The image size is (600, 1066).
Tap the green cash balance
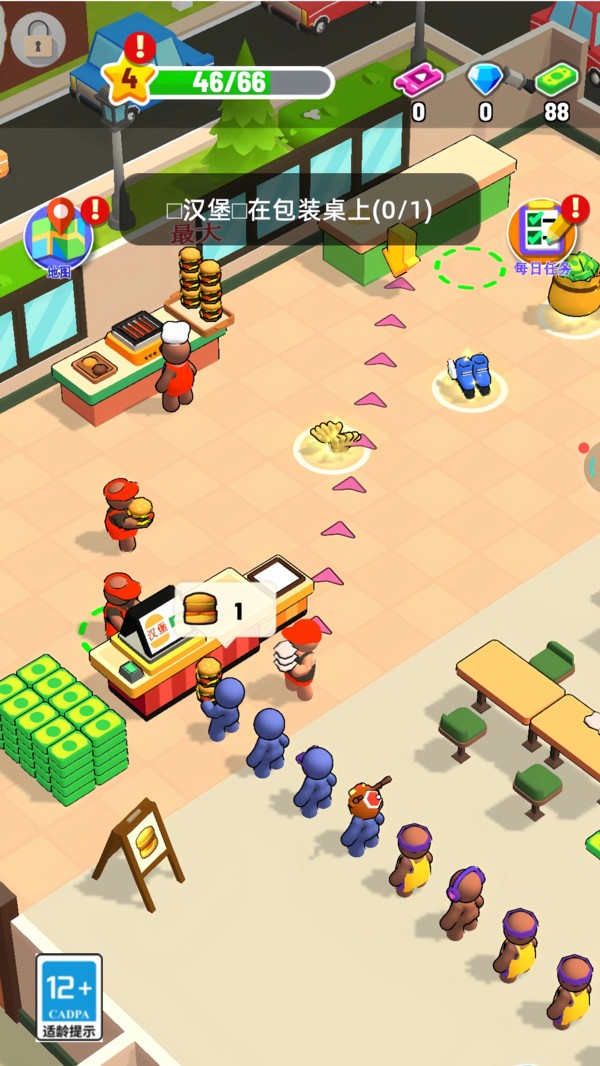pyautogui.click(x=557, y=92)
